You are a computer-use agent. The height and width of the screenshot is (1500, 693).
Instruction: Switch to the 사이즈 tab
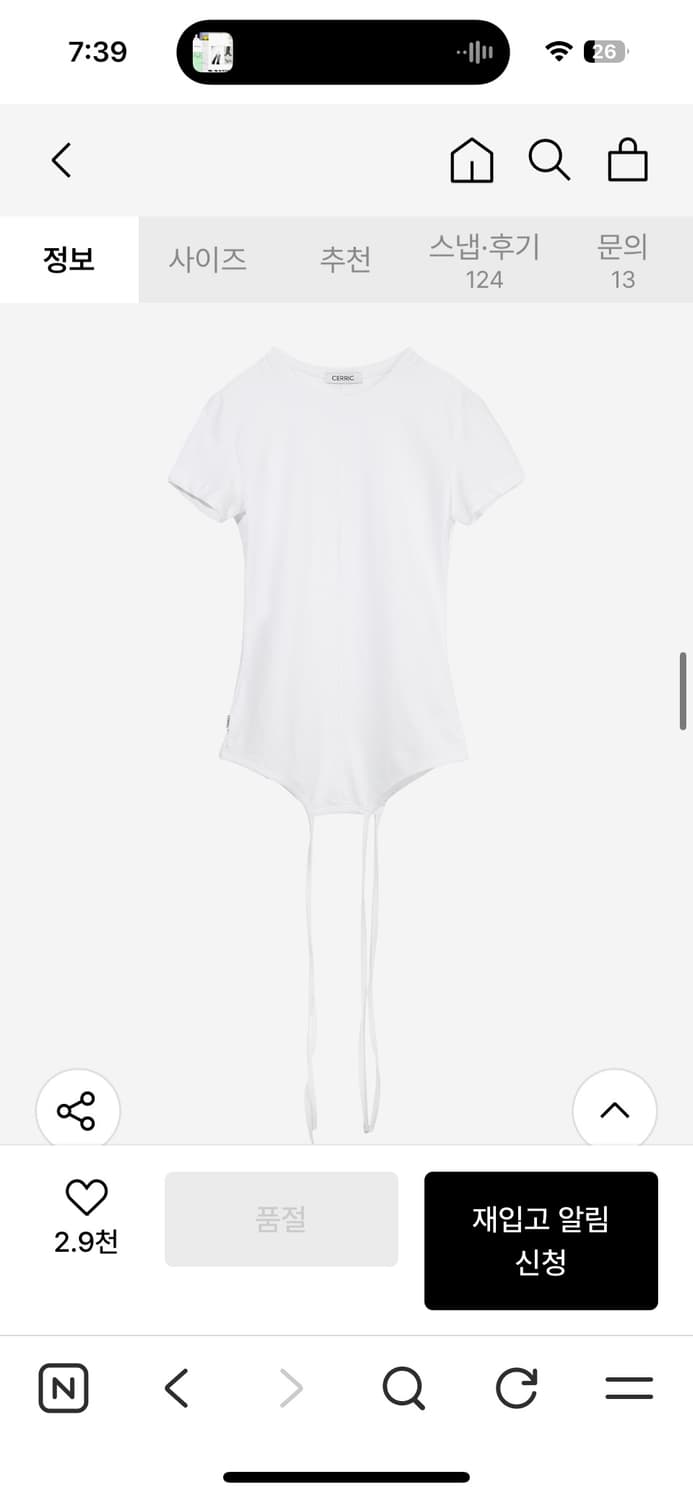207,260
